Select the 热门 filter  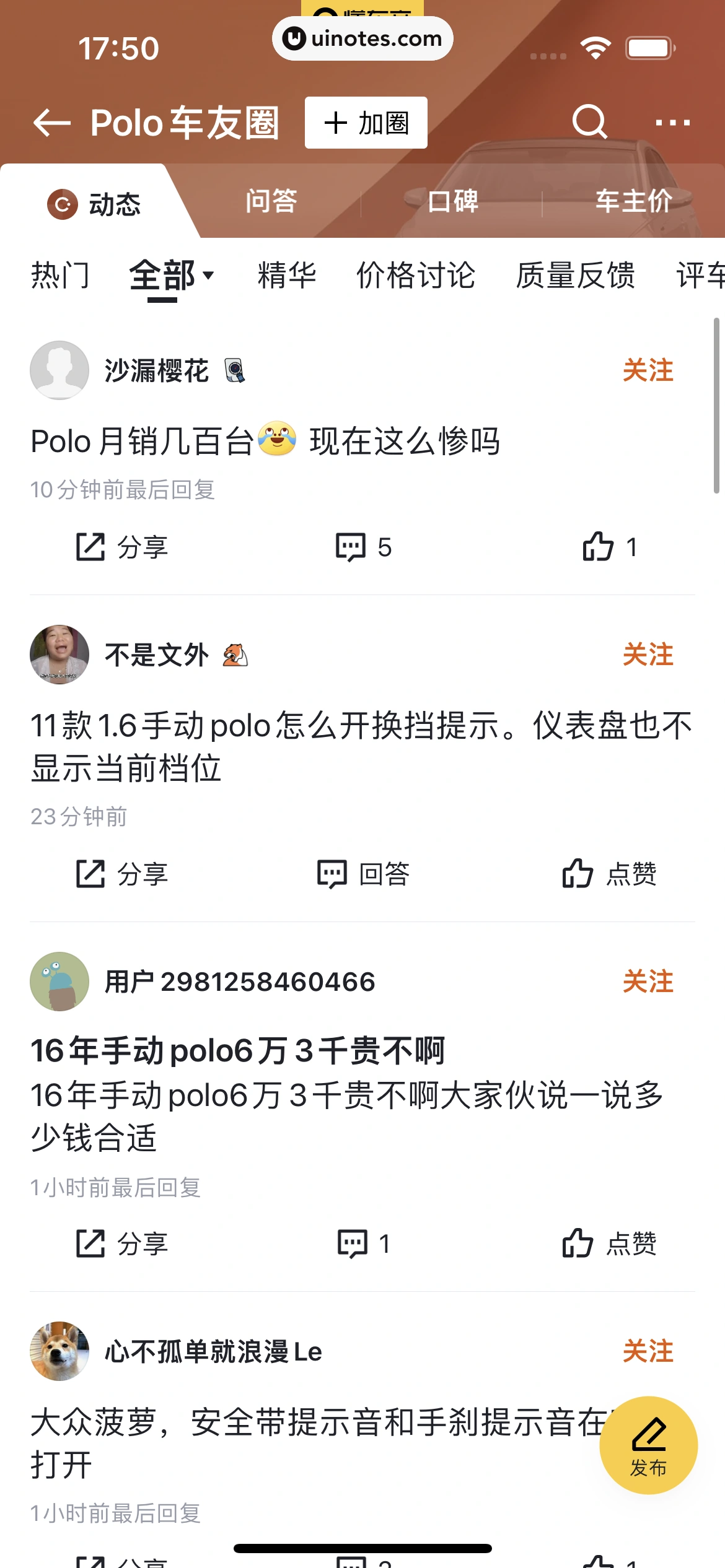point(60,276)
